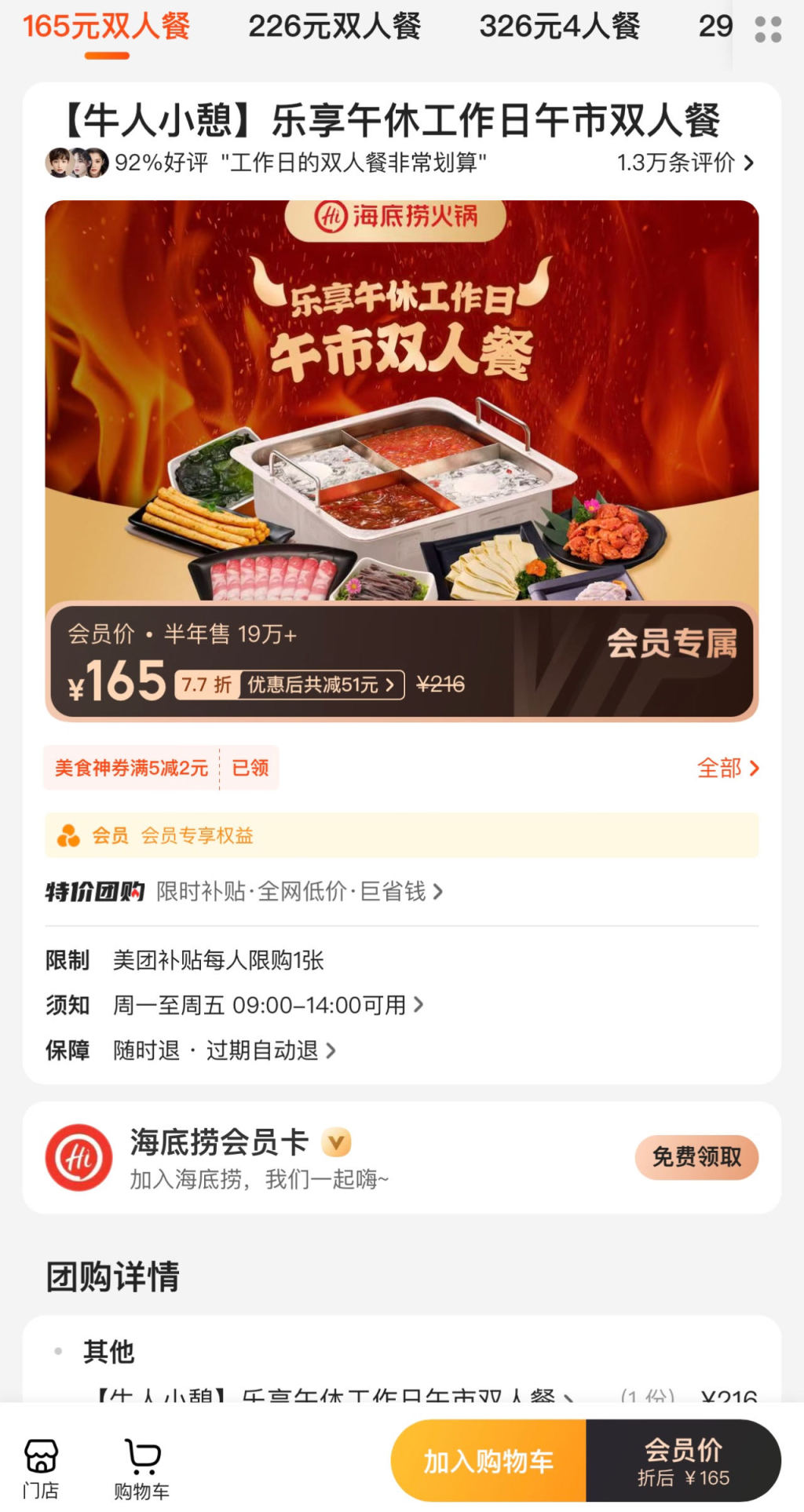Open the 午市双人餐 banner image
Viewport: 804px width, 1512px height.
402,400
